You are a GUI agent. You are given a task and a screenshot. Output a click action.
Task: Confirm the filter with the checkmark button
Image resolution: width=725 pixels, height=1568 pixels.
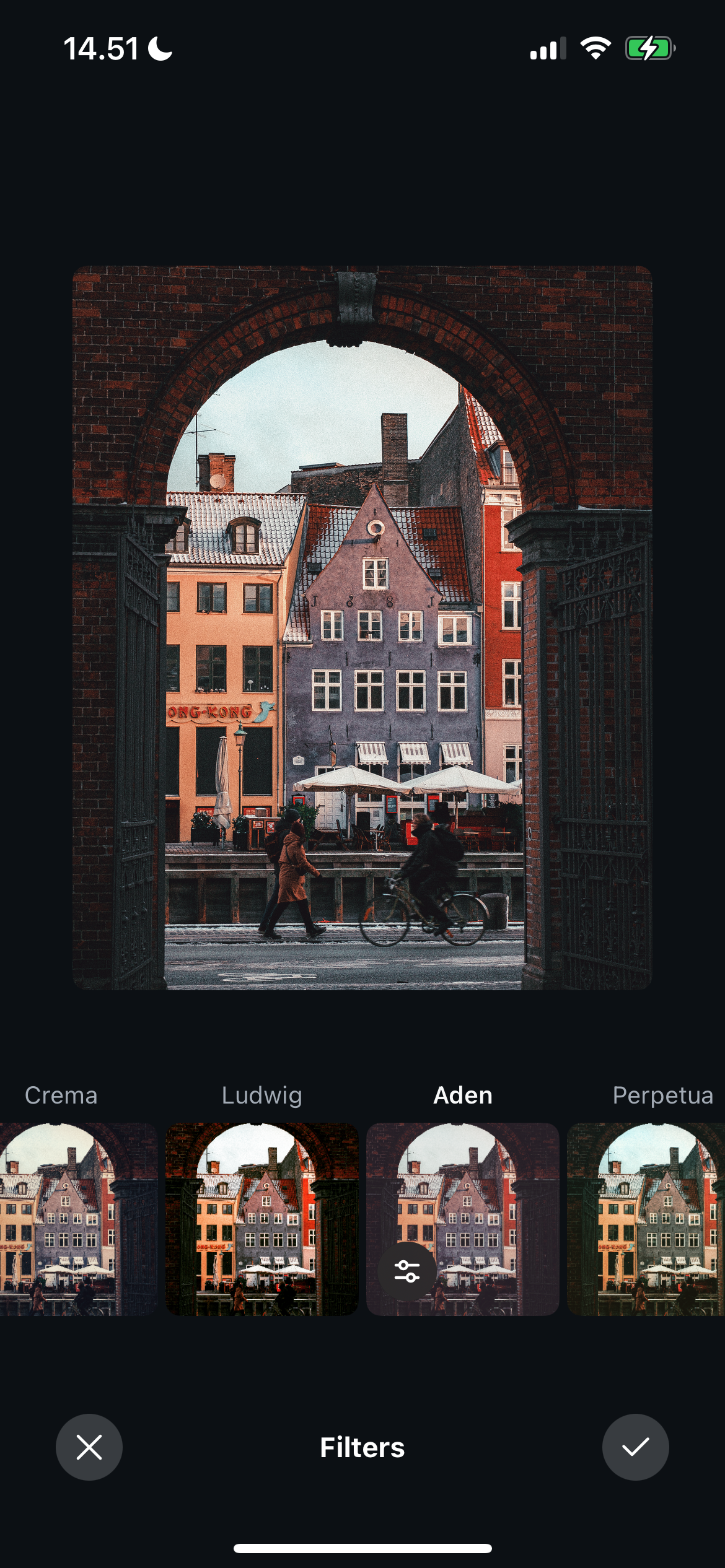635,1447
